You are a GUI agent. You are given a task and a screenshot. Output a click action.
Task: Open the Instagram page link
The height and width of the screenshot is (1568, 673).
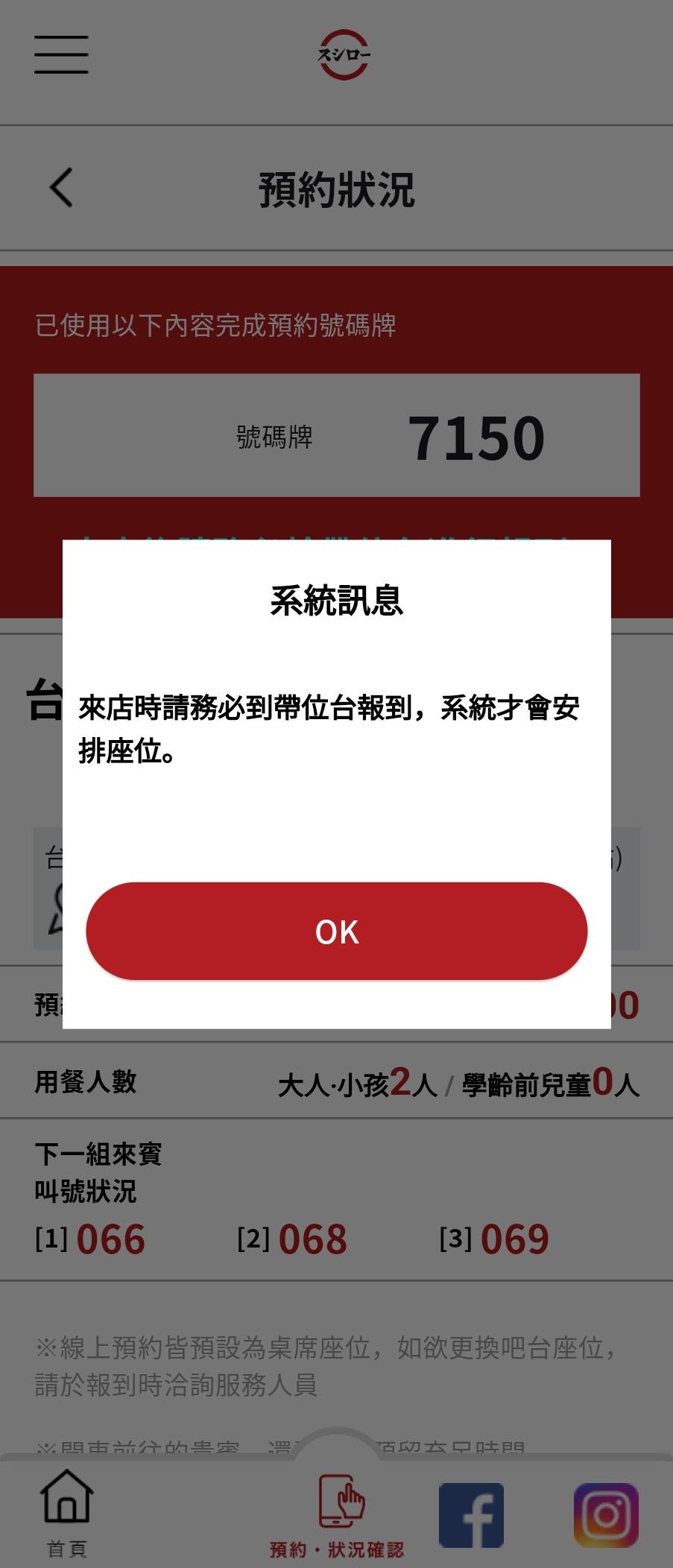pyautogui.click(x=606, y=1515)
